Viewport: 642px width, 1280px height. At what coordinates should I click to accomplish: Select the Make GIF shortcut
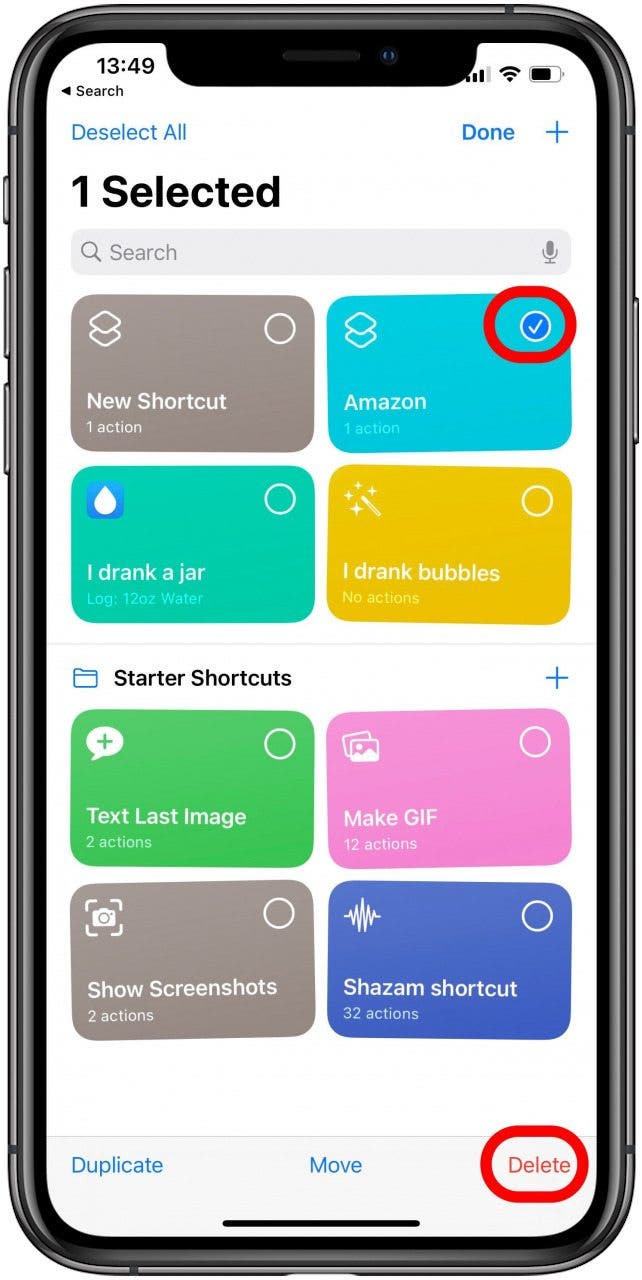click(x=449, y=788)
